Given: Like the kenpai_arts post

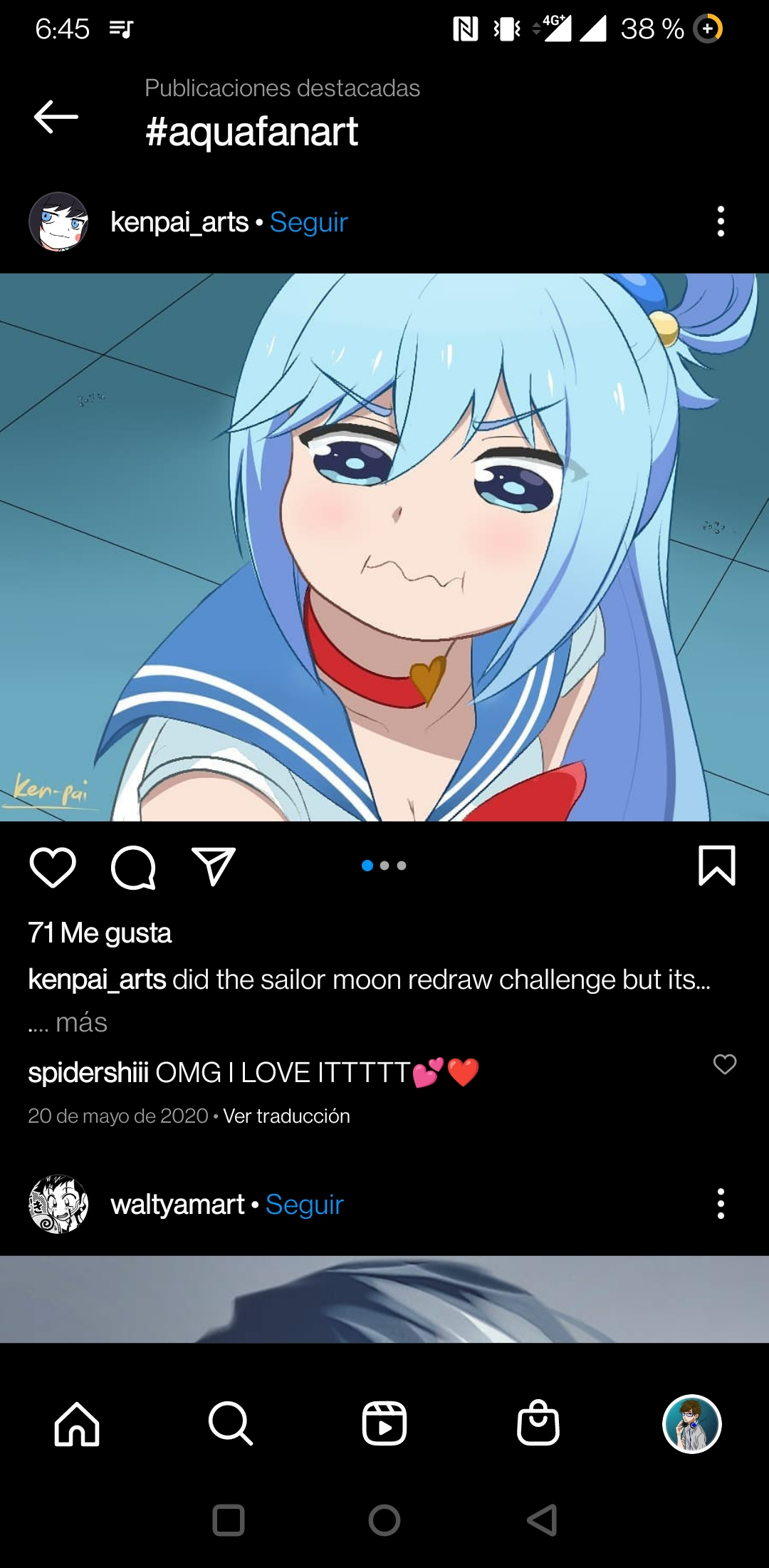Looking at the screenshot, I should [x=53, y=867].
